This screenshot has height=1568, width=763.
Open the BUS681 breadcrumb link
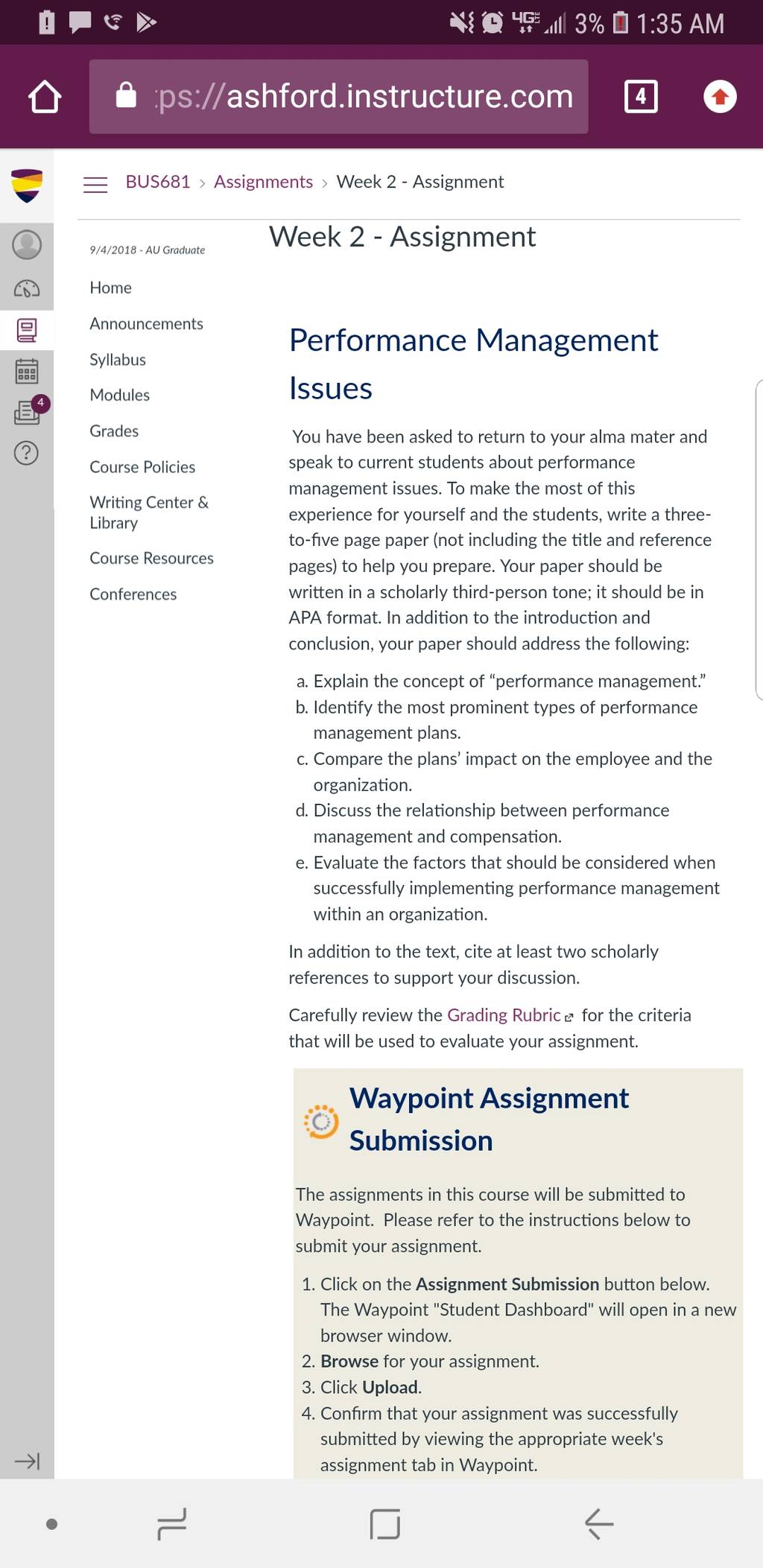click(x=158, y=182)
